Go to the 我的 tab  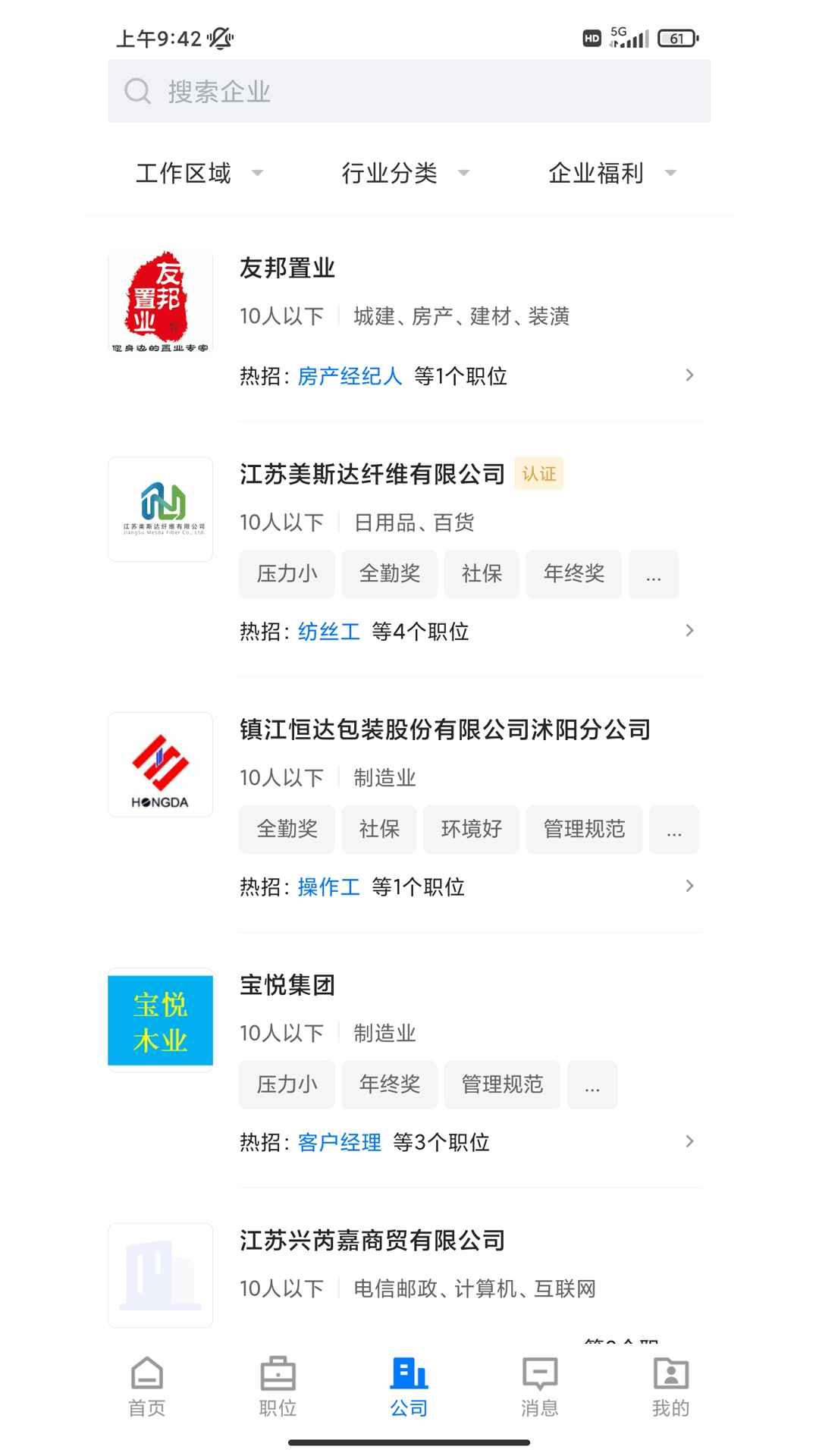tap(670, 1388)
